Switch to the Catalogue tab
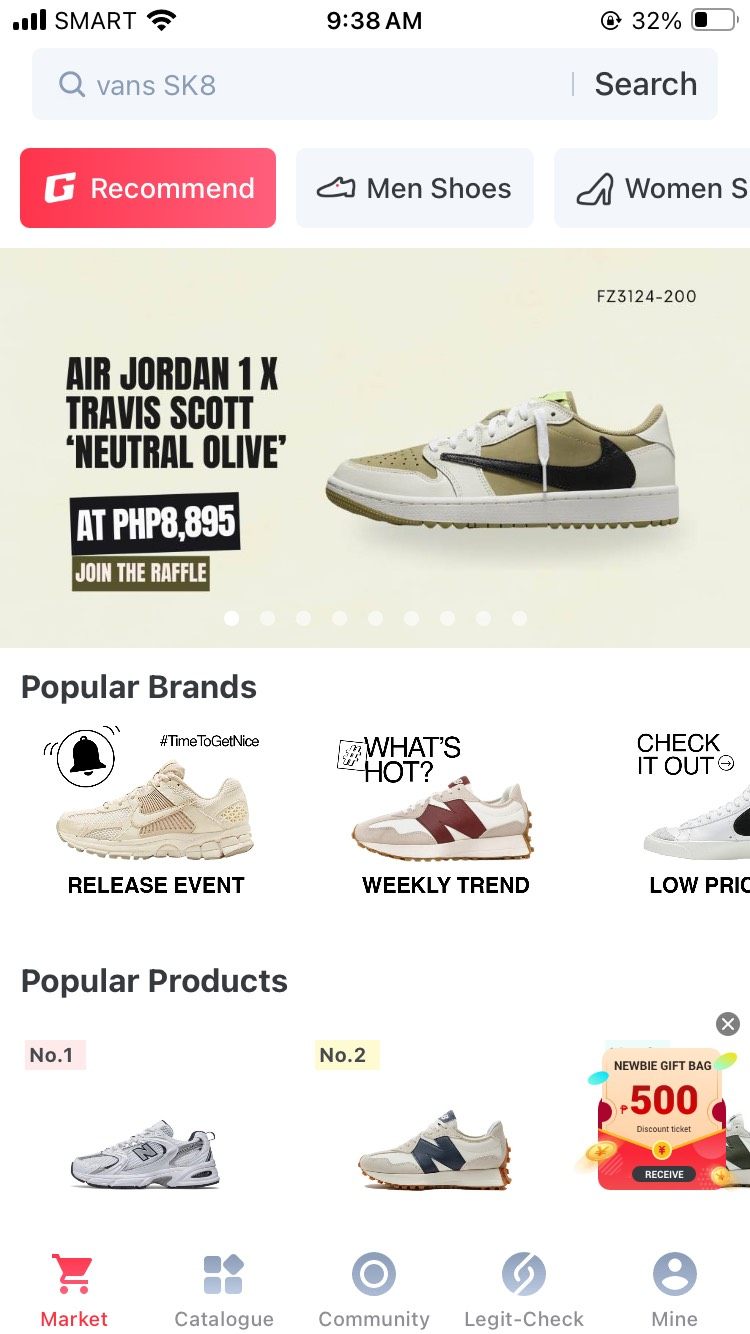 click(x=224, y=1290)
